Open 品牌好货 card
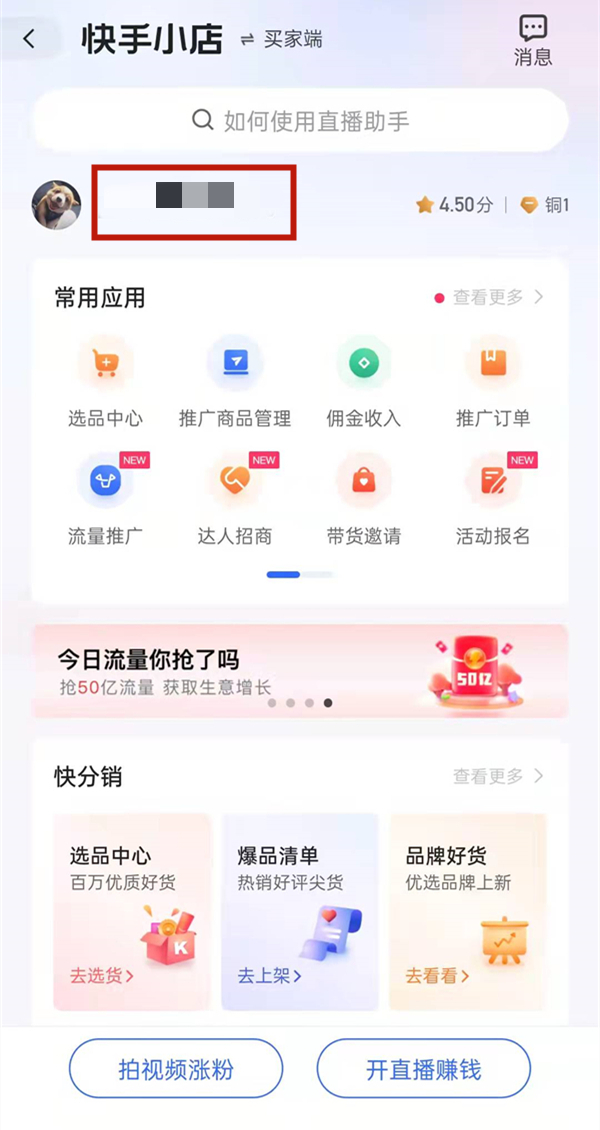Viewport: 600px width, 1130px height. [468, 912]
